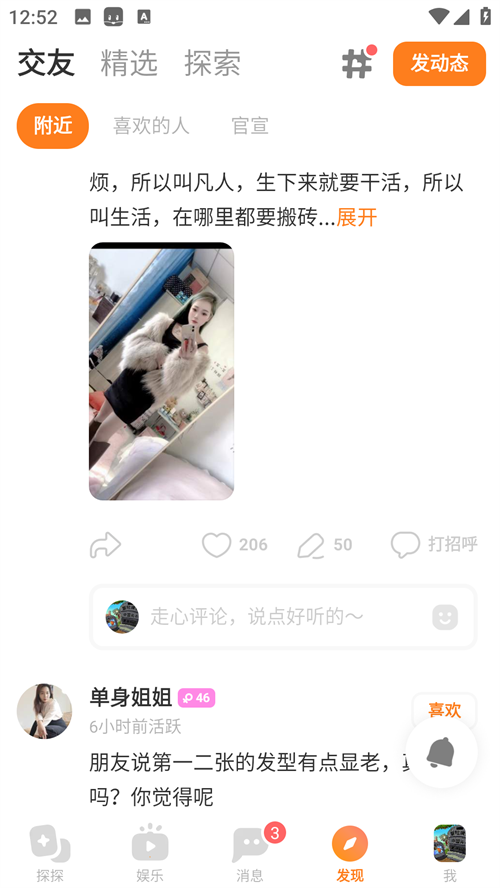The height and width of the screenshot is (888, 500).
Task: Open the emoji picker in the comment box
Action: [x=445, y=617]
